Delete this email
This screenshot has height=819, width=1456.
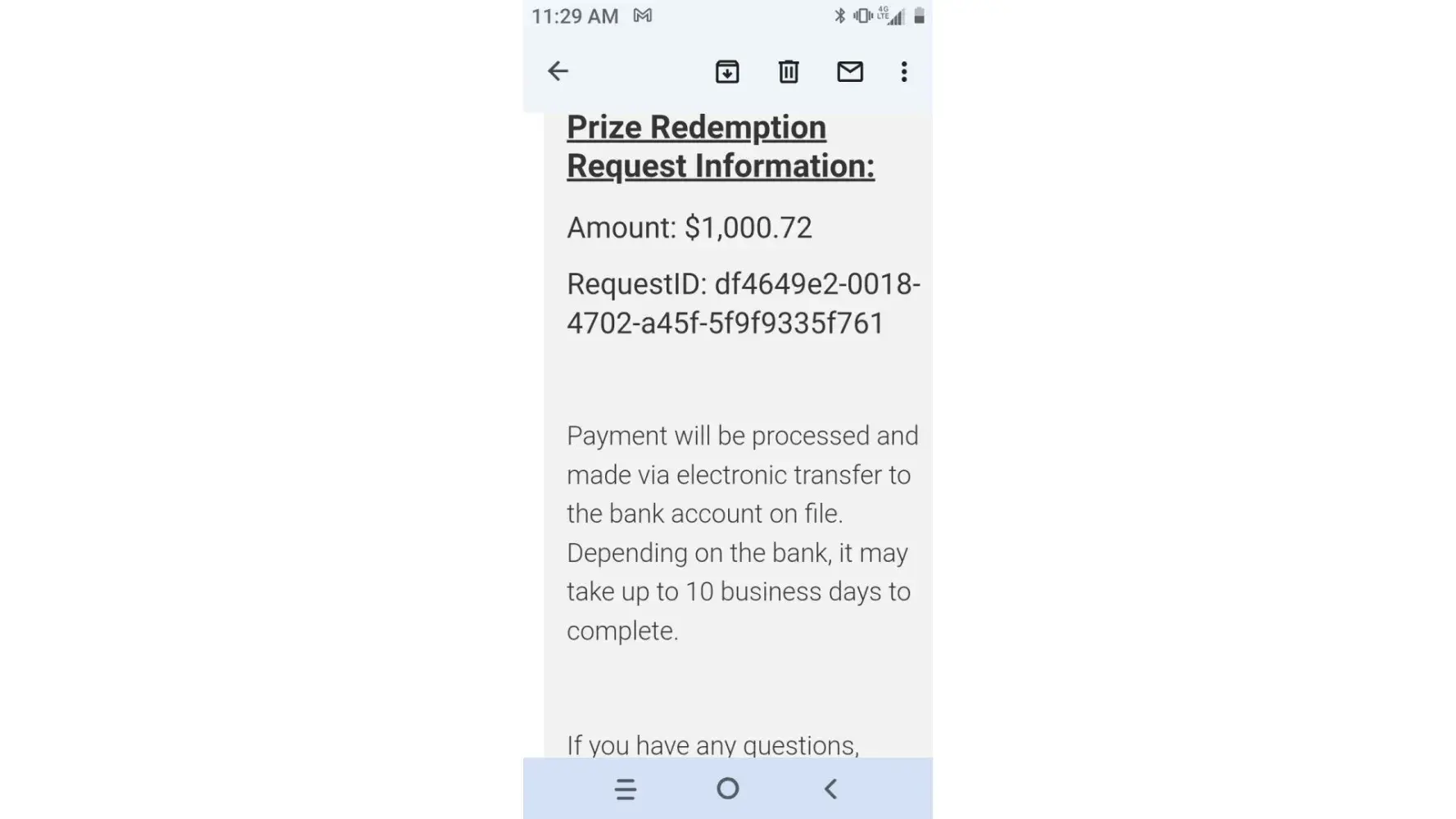click(789, 72)
